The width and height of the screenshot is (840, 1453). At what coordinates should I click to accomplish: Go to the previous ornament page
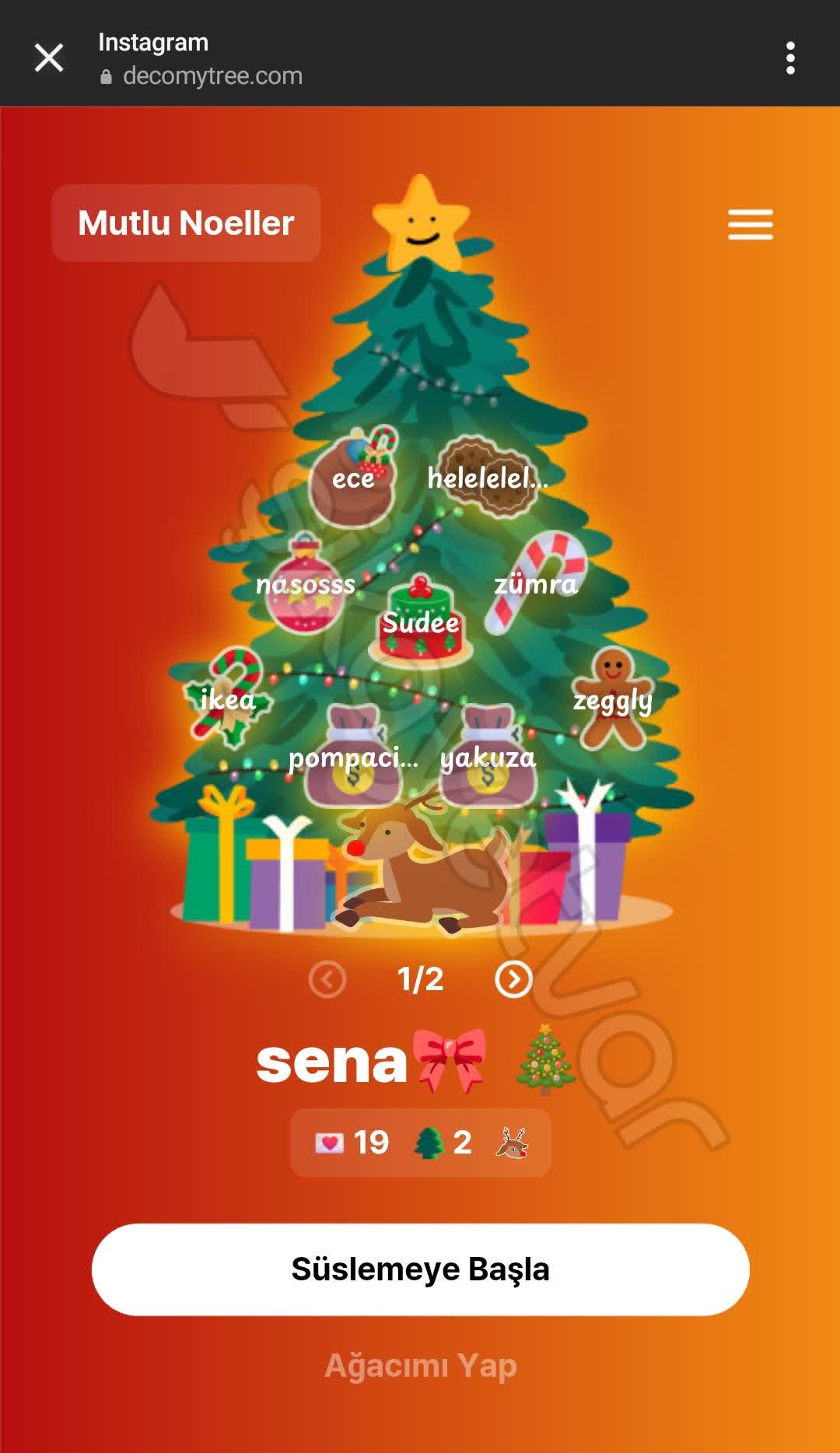coord(327,980)
